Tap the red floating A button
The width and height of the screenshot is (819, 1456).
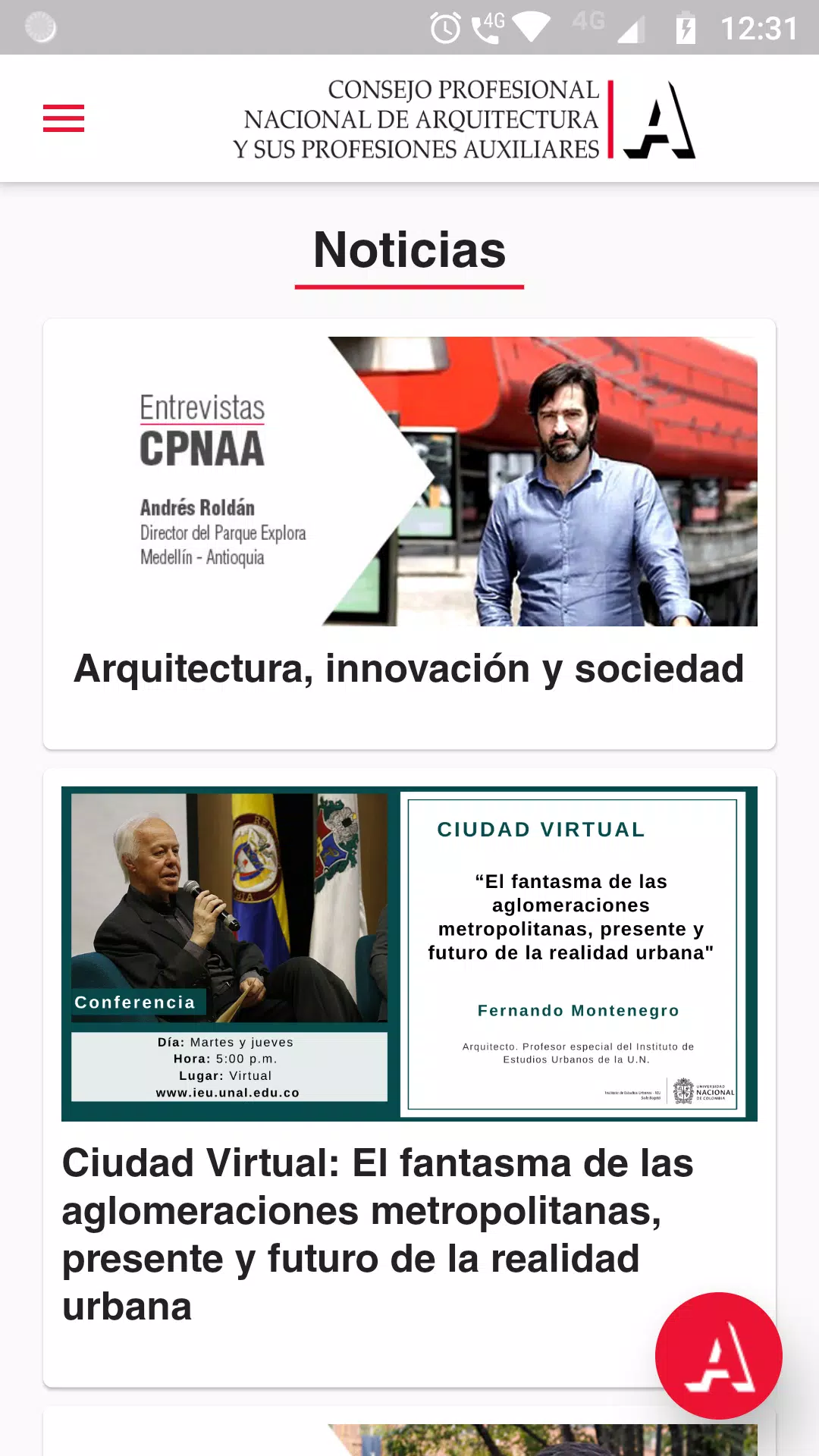point(718,1355)
